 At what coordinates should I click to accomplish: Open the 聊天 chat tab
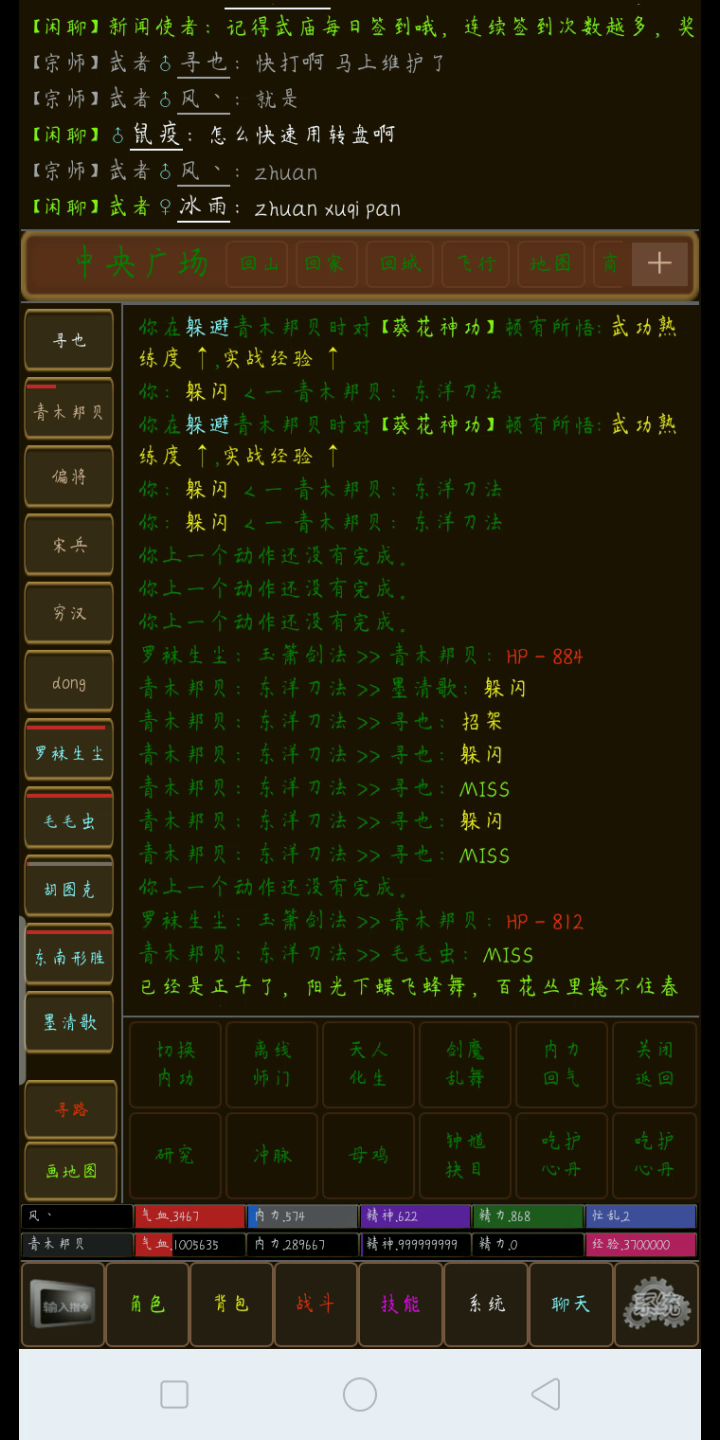pos(570,1304)
